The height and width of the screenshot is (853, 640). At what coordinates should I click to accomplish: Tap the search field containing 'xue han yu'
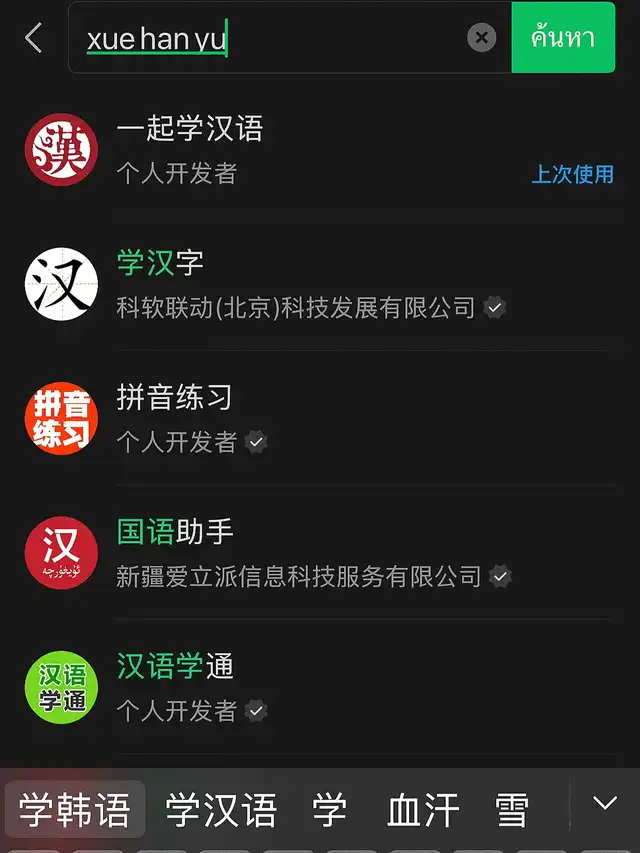270,38
